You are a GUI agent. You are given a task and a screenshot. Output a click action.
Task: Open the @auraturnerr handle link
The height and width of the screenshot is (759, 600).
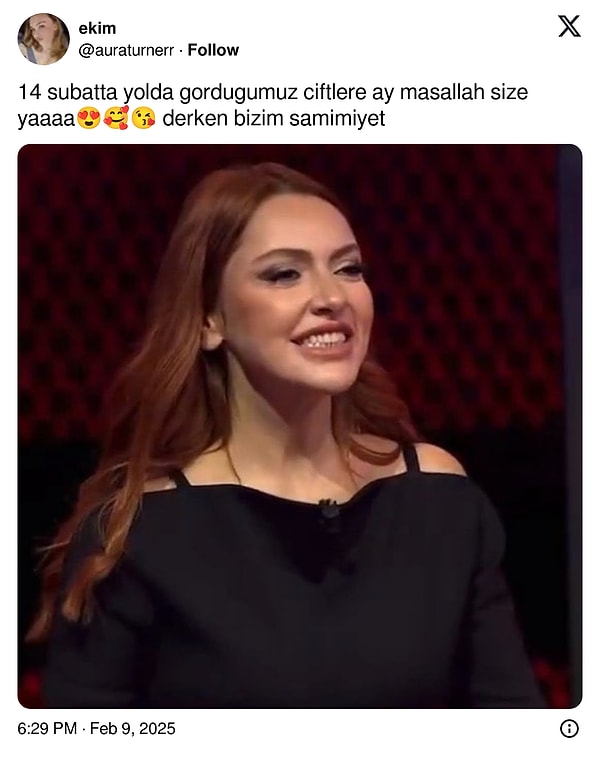pyautogui.click(x=127, y=50)
